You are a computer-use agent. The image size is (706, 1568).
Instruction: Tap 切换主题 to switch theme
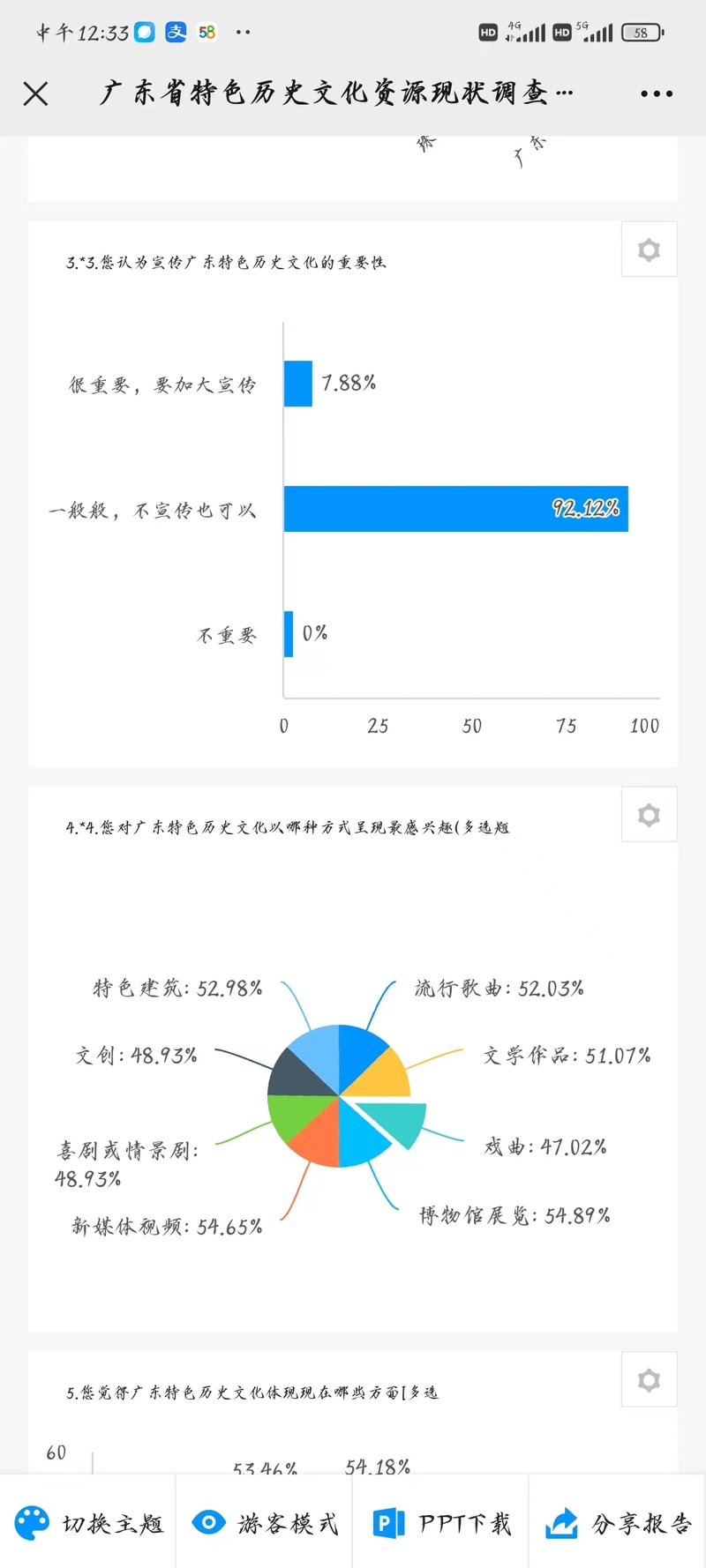(x=88, y=1522)
